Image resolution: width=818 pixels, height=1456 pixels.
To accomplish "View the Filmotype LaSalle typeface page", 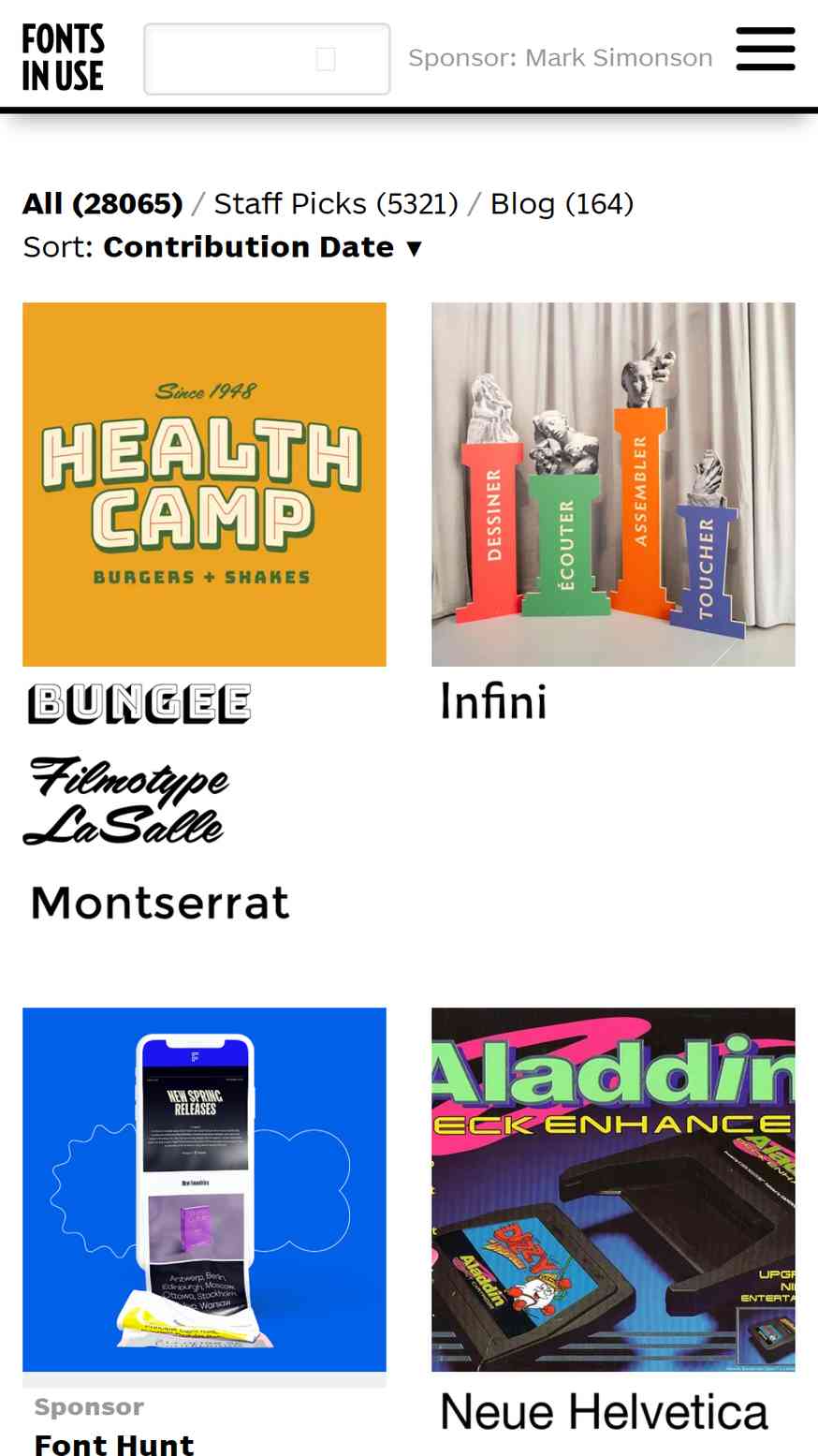I will tap(126, 801).
